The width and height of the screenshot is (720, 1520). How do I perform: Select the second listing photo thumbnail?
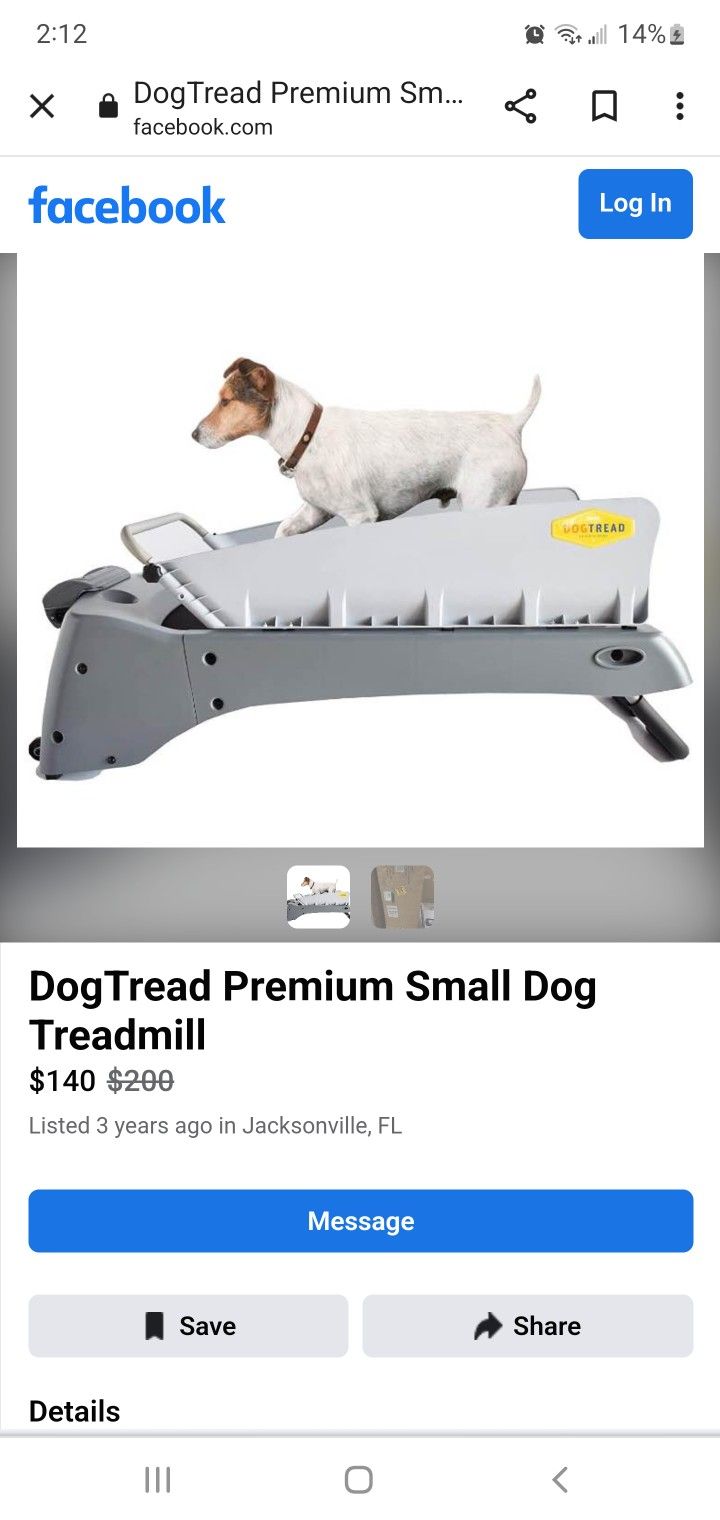click(402, 897)
